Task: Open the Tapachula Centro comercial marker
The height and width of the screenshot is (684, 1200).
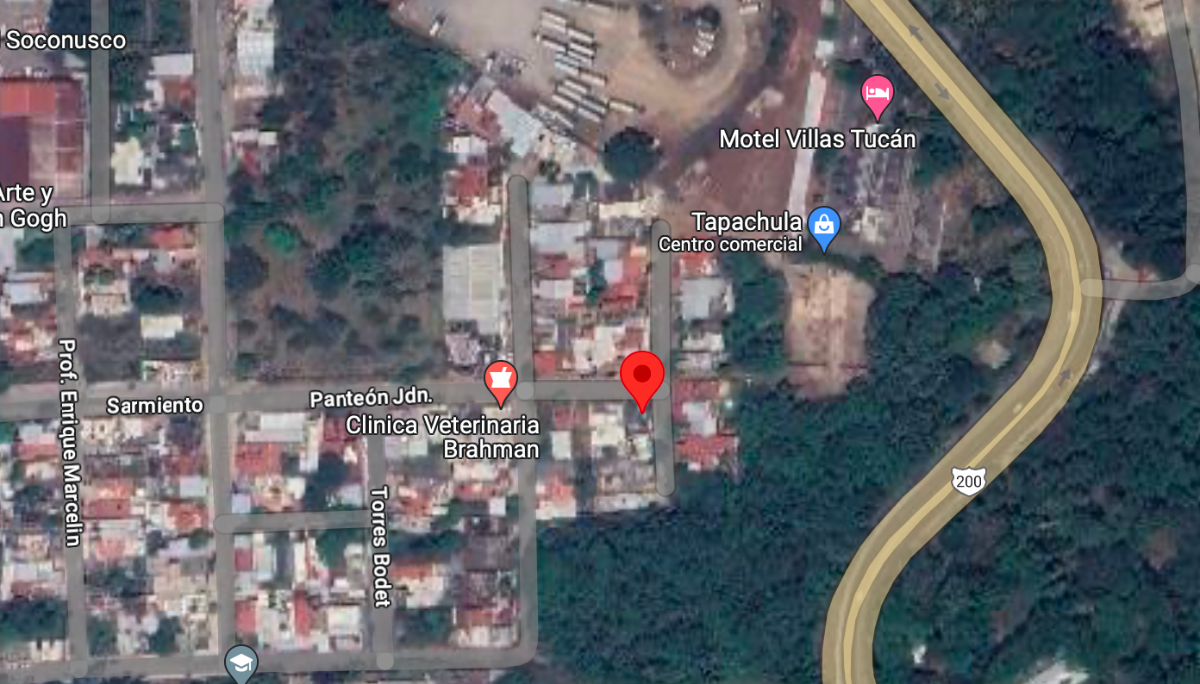Action: tap(824, 226)
